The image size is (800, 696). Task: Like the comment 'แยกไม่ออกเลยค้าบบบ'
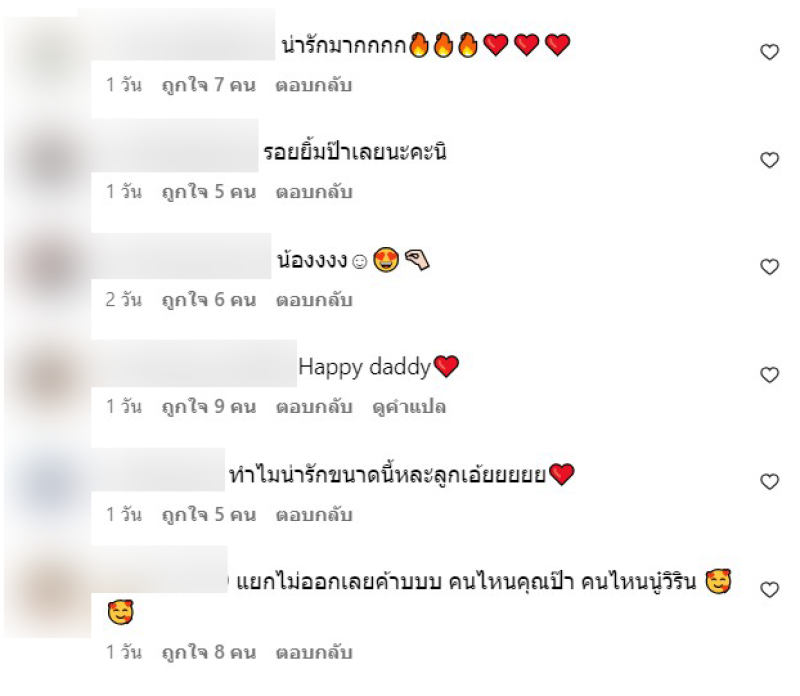click(x=769, y=590)
